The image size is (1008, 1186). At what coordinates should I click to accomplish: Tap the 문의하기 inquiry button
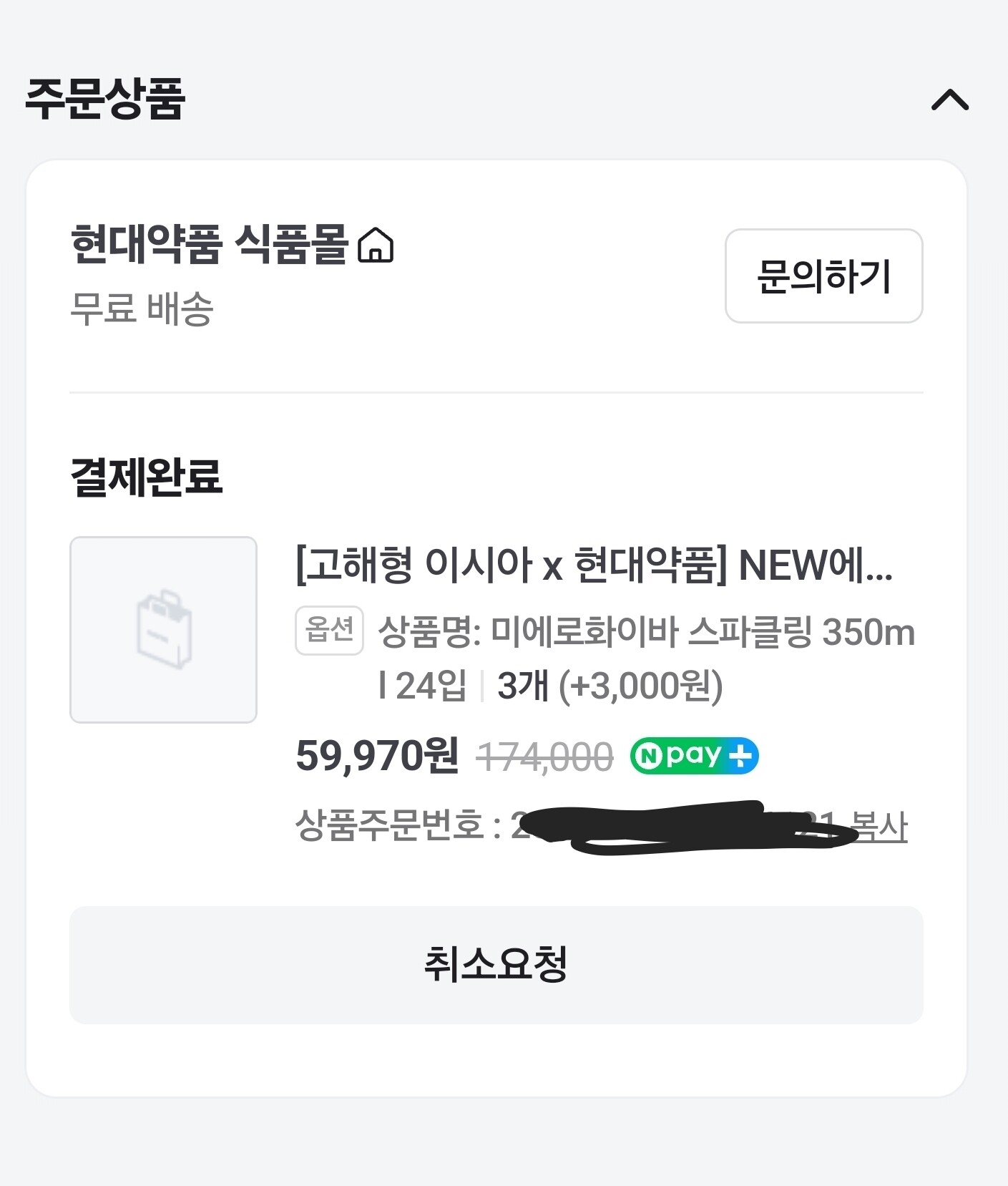pyautogui.click(x=823, y=276)
